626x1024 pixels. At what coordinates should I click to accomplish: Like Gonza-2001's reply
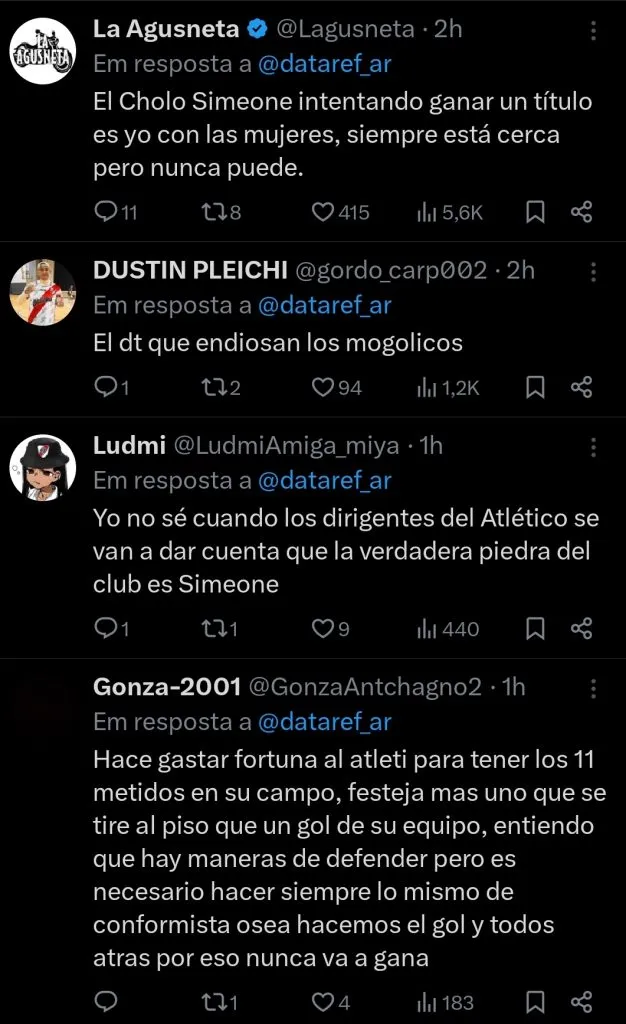coord(323,1002)
